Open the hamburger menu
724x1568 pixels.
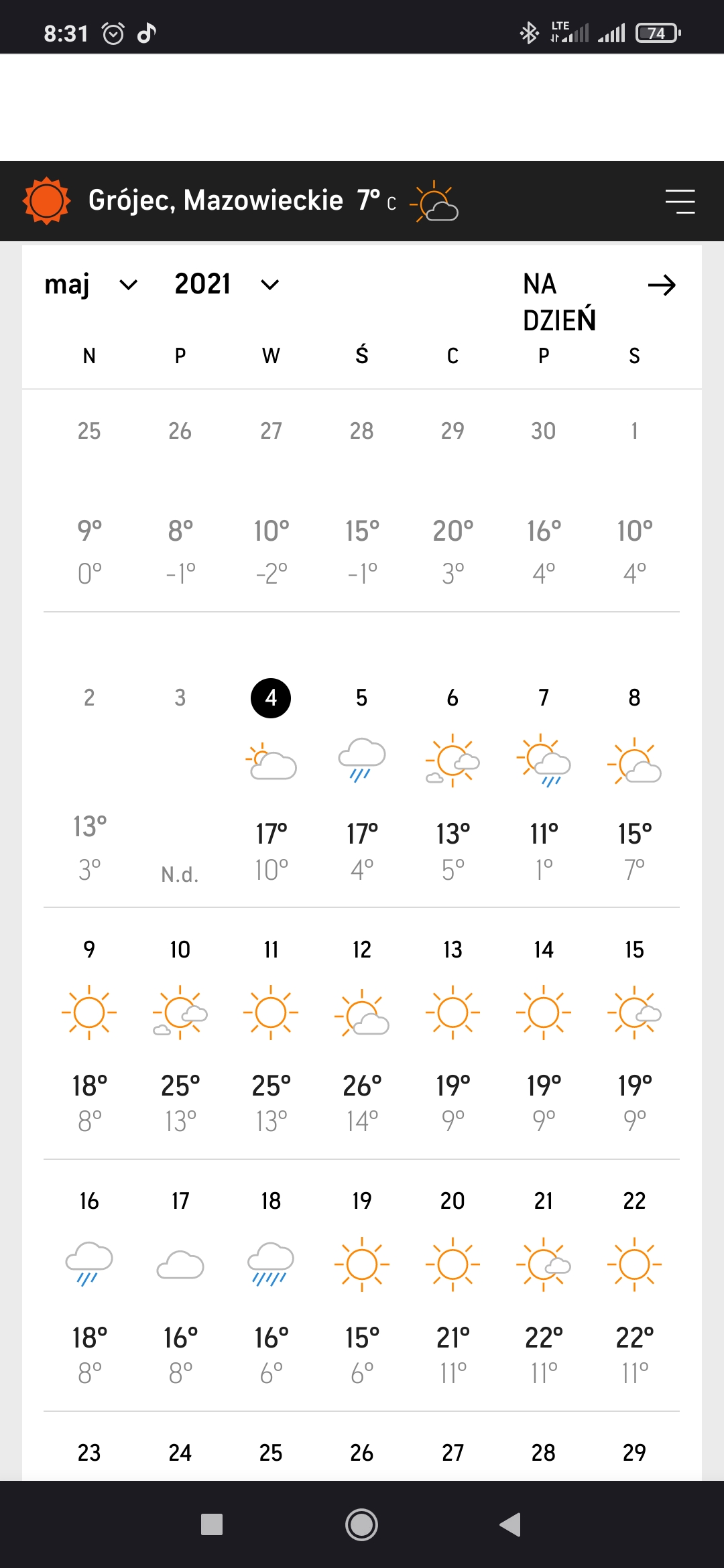680,201
